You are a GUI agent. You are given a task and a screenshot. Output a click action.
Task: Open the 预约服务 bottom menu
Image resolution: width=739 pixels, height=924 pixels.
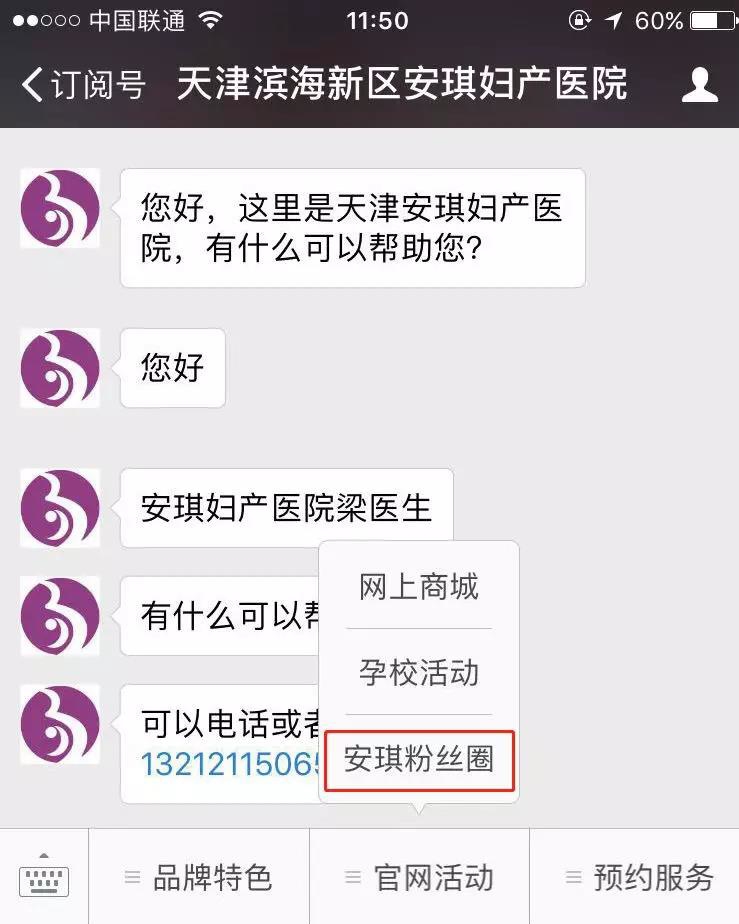640,878
